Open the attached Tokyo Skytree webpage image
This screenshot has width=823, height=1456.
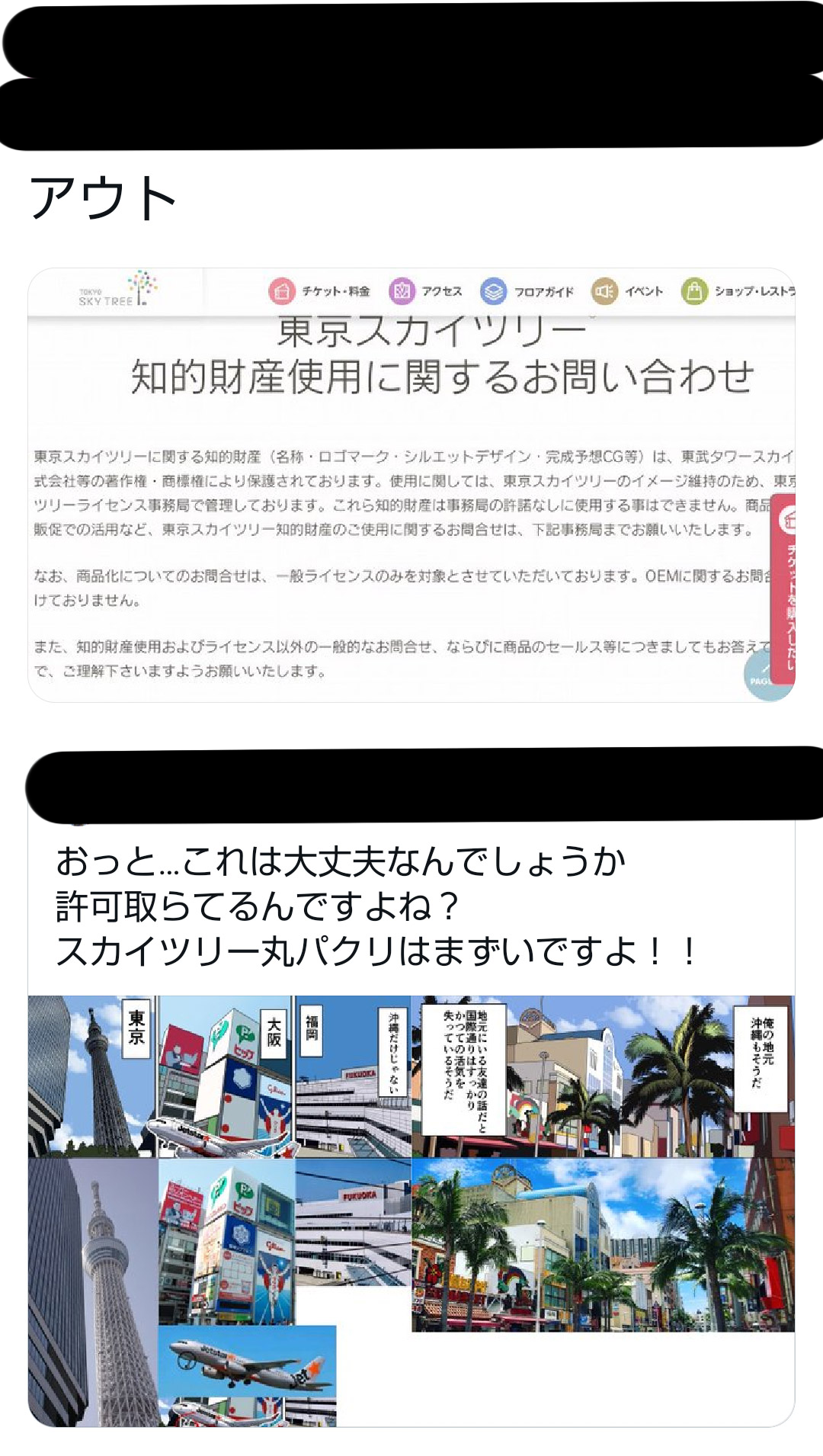[x=411, y=485]
